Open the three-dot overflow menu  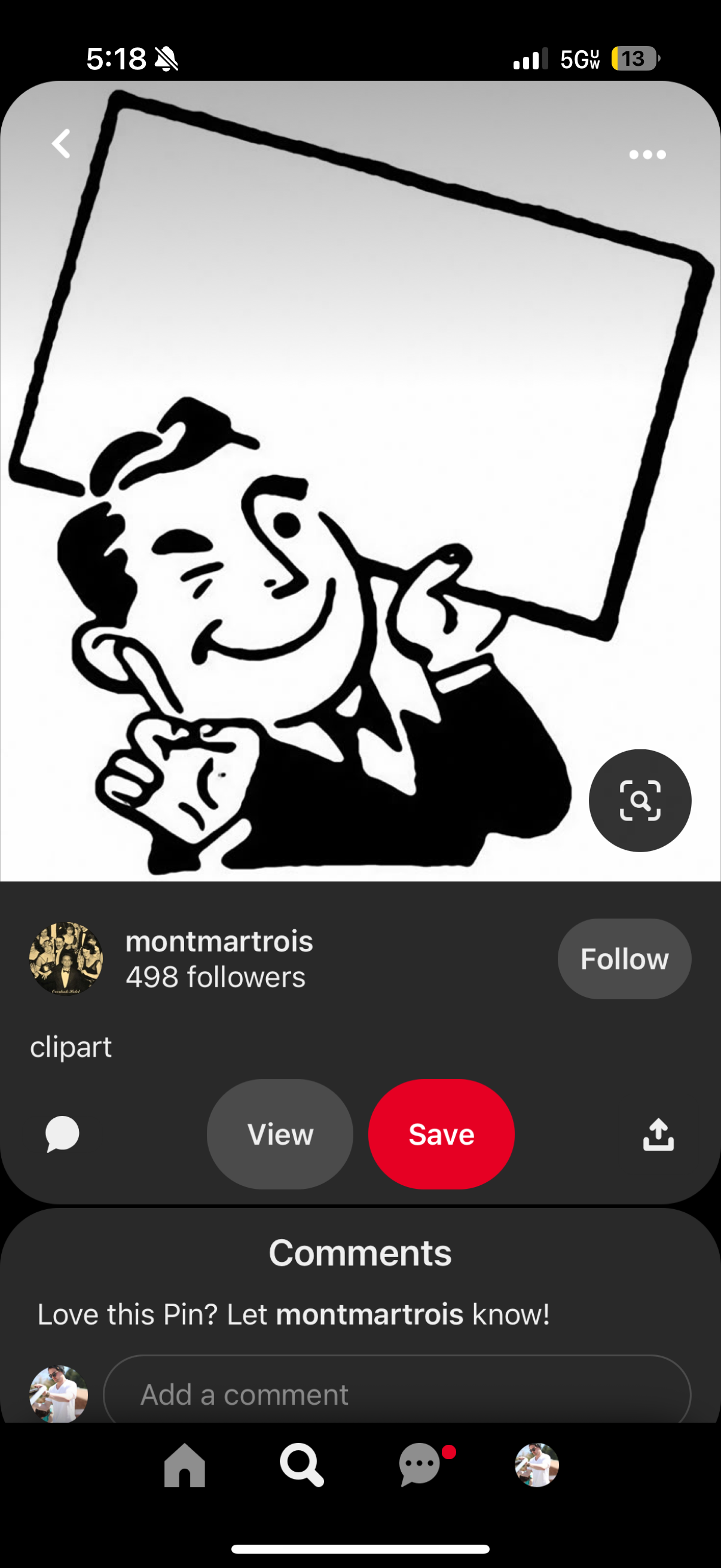point(647,155)
